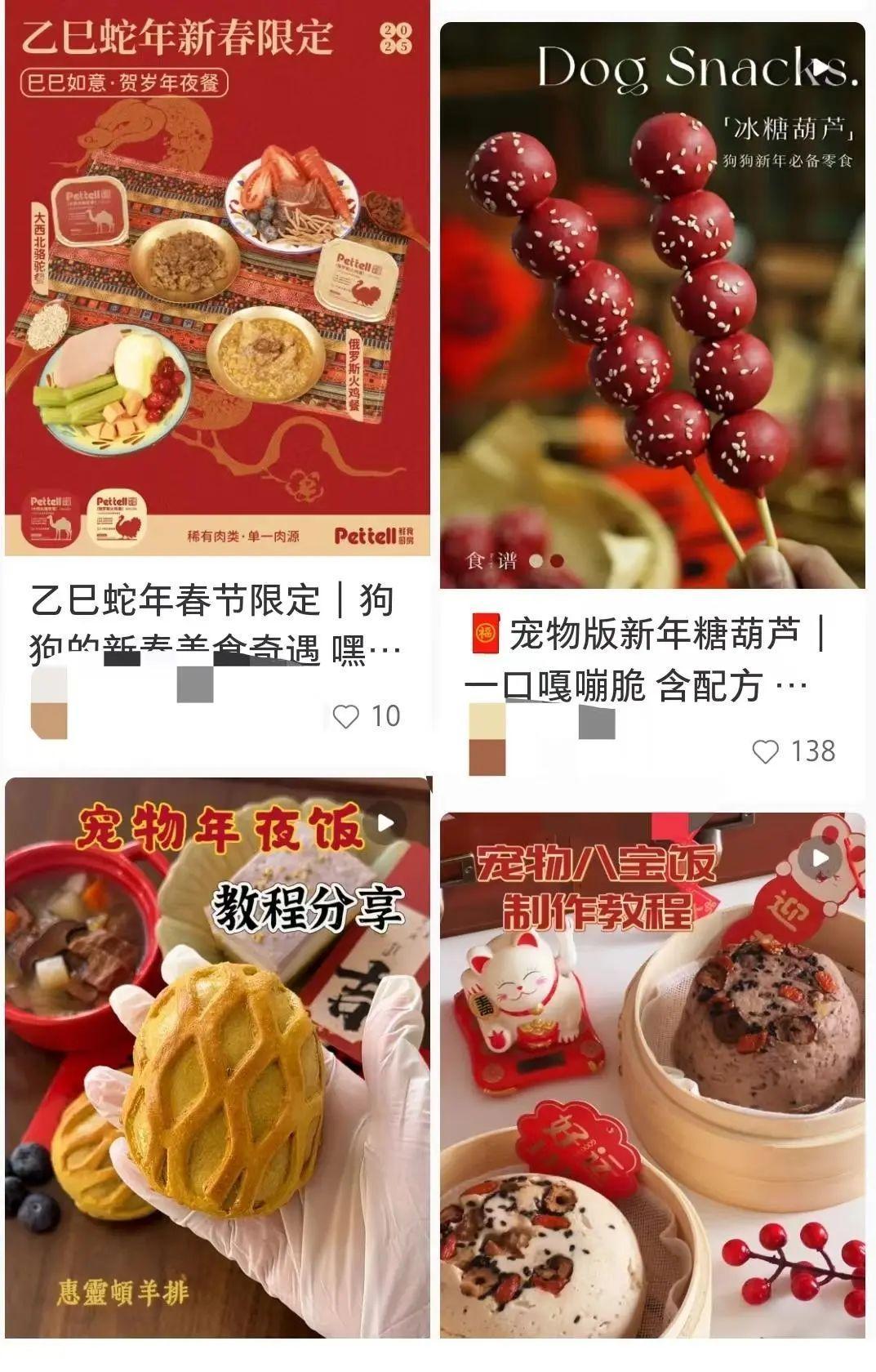View author avatar of 乙巳蛇年春节限定 post

coord(49,703)
